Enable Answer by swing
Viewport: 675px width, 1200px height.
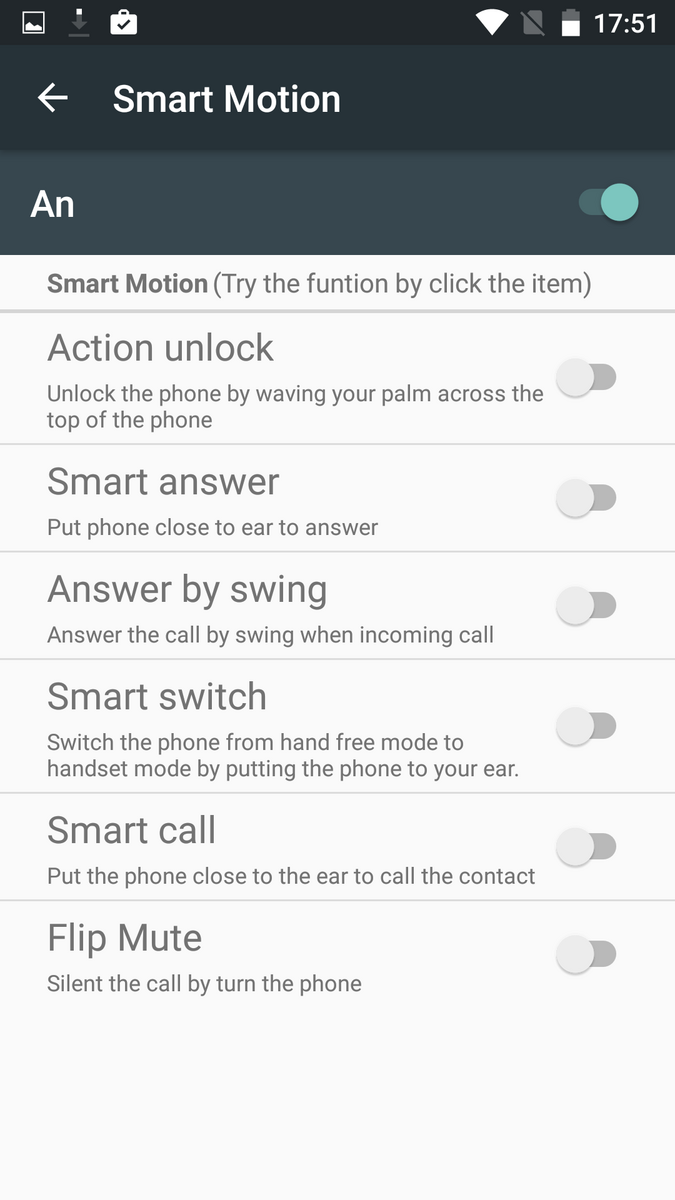pyautogui.click(x=586, y=606)
